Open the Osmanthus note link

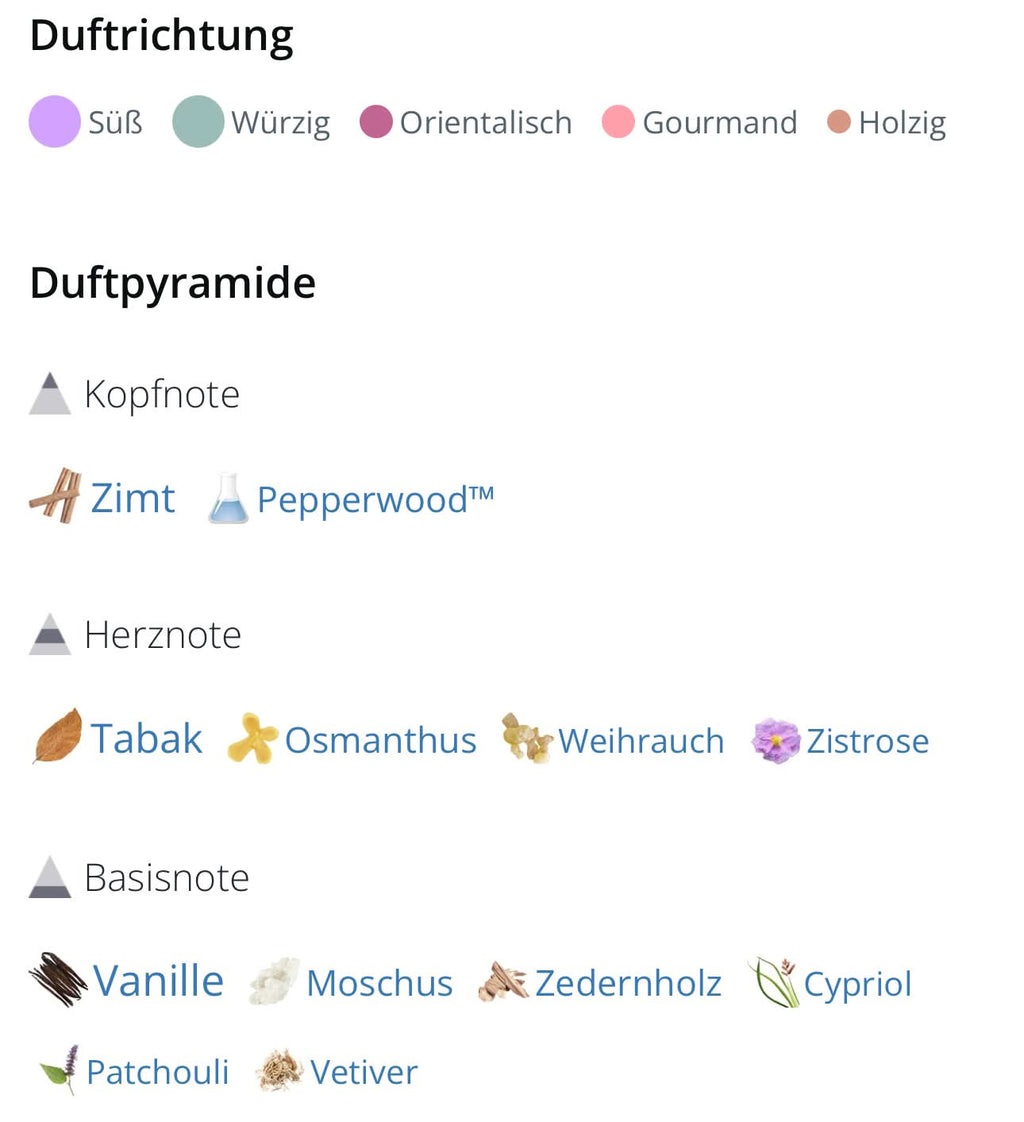tap(380, 740)
